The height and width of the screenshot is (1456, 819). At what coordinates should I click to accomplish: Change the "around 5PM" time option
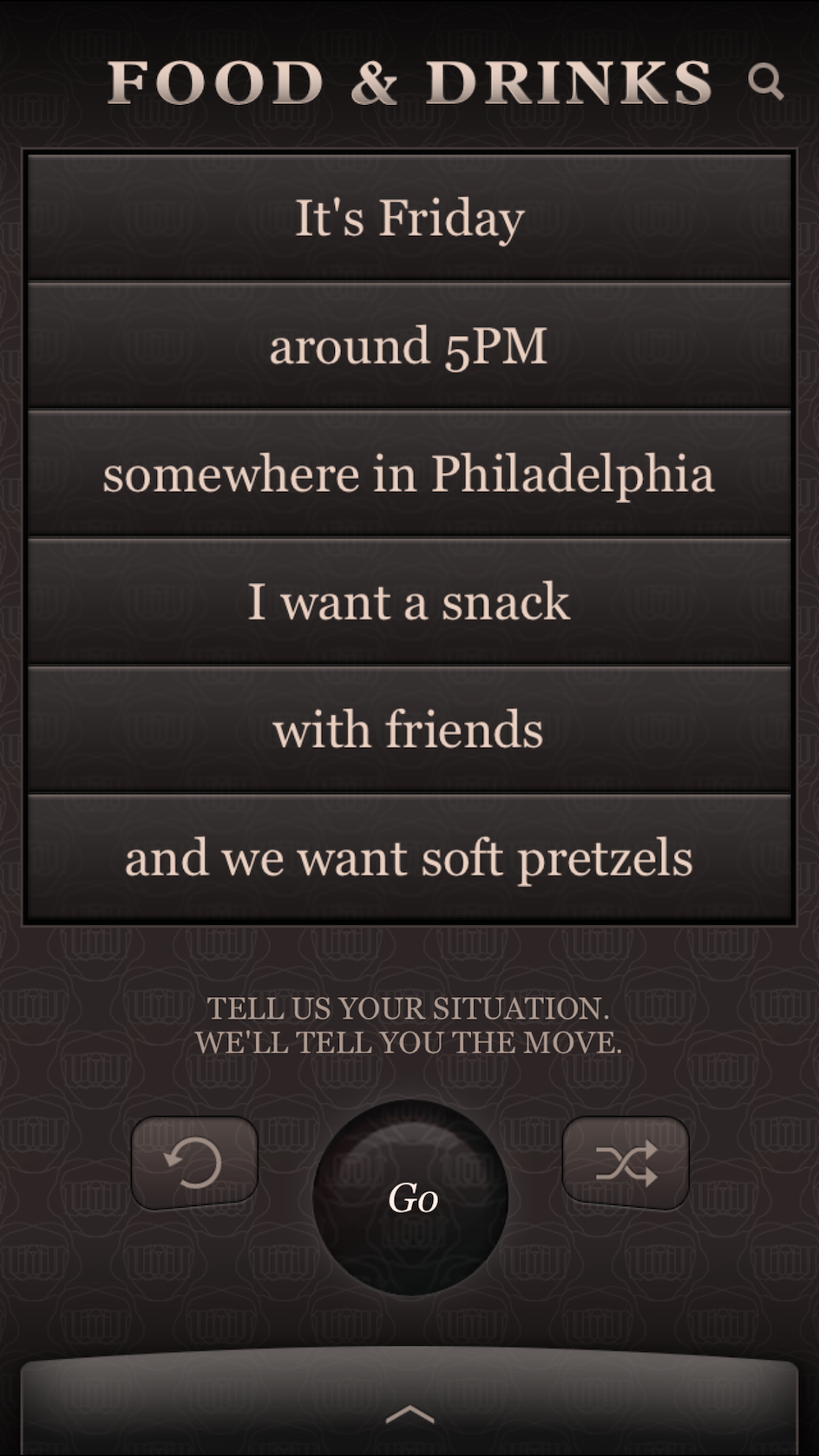pyautogui.click(x=409, y=345)
